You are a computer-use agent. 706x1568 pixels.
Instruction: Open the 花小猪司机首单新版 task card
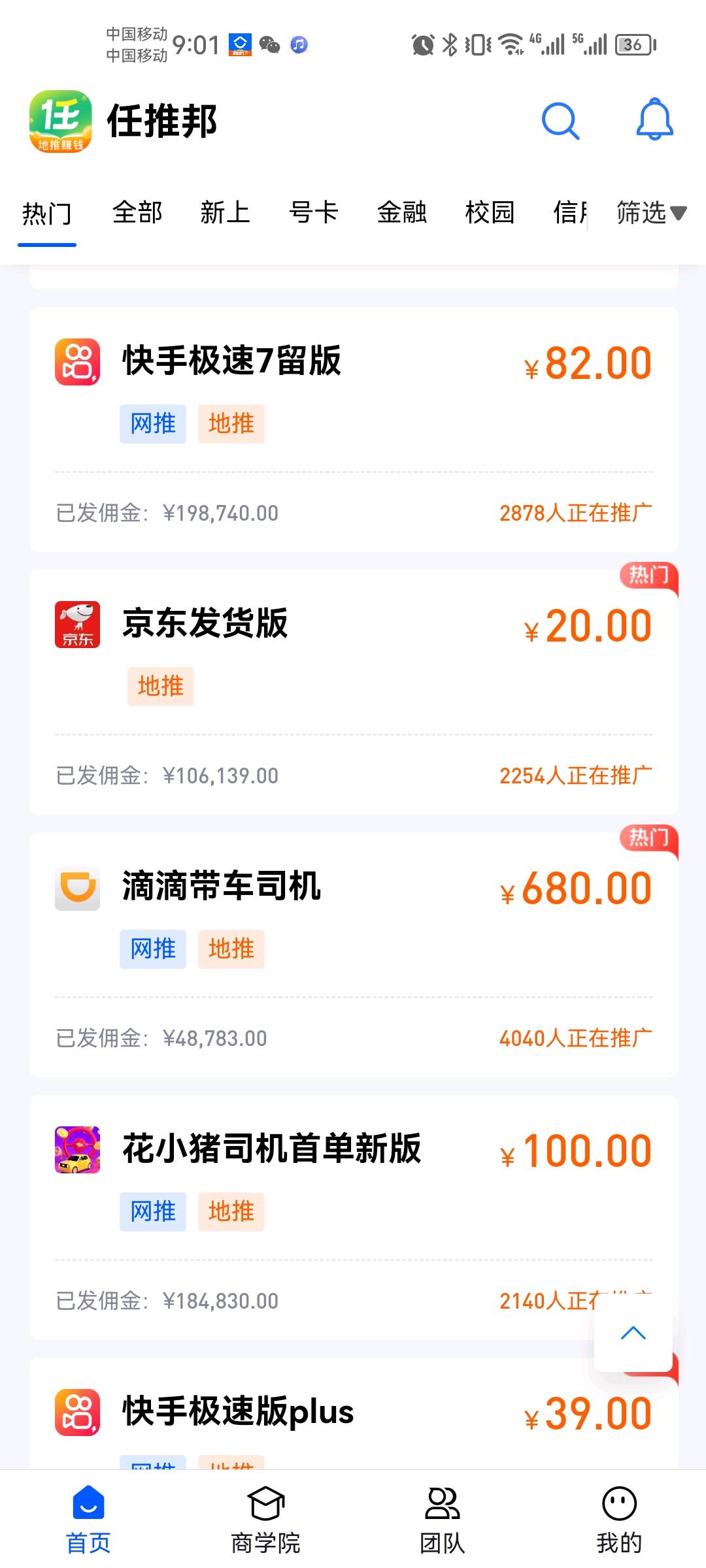[354, 1217]
